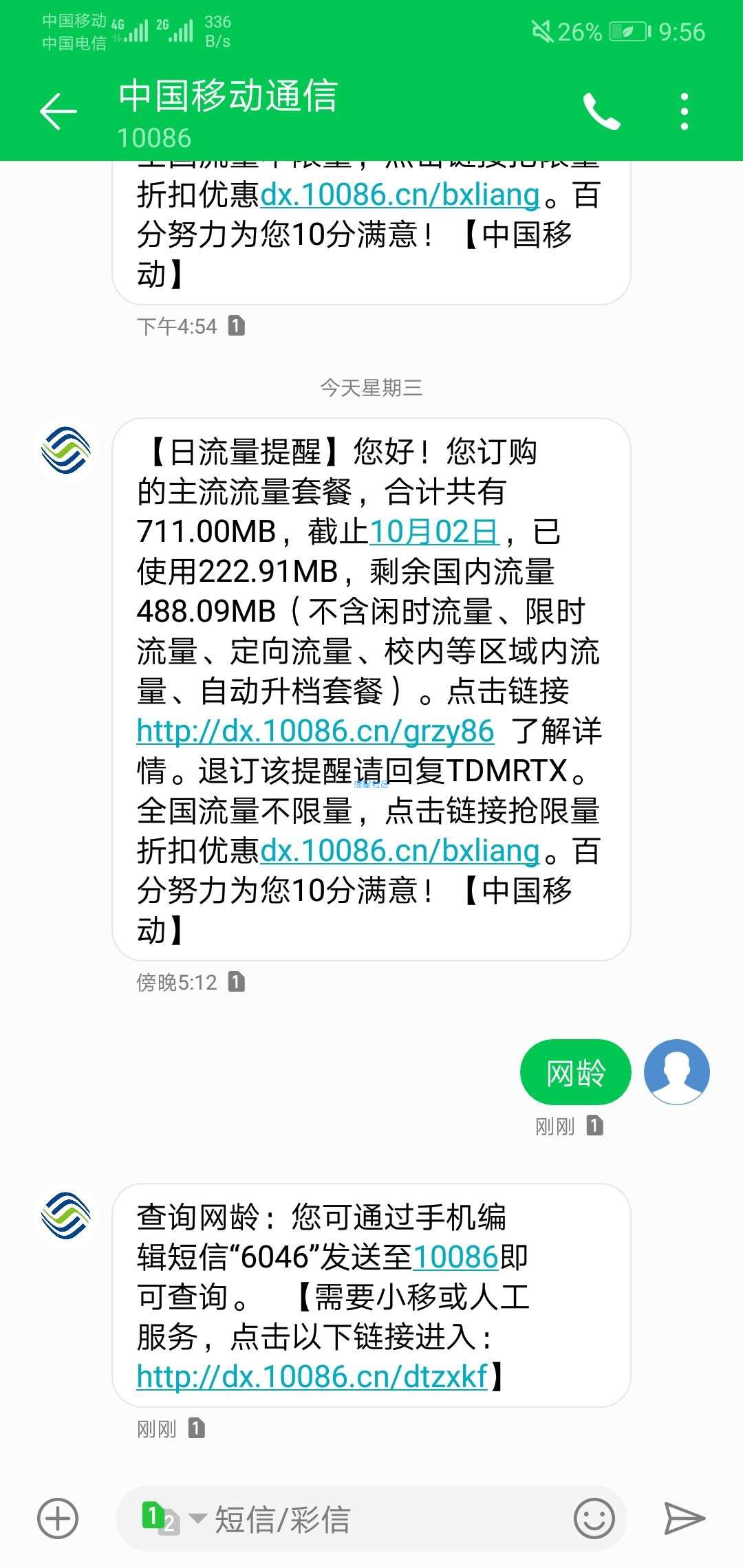Open the 10月02日 date link
The height and width of the screenshot is (1568, 743).
click(434, 532)
